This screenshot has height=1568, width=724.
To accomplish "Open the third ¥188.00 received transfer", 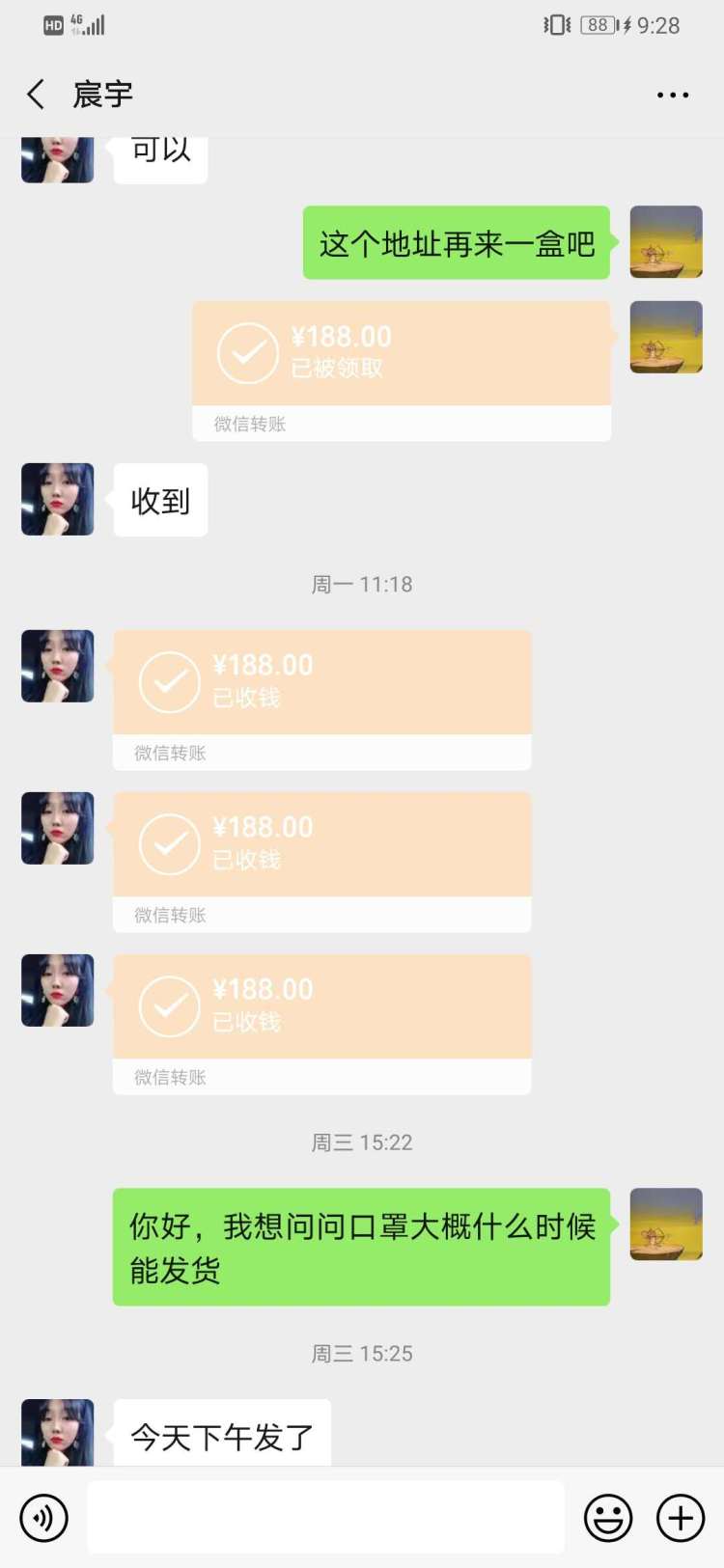I will [x=320, y=1005].
